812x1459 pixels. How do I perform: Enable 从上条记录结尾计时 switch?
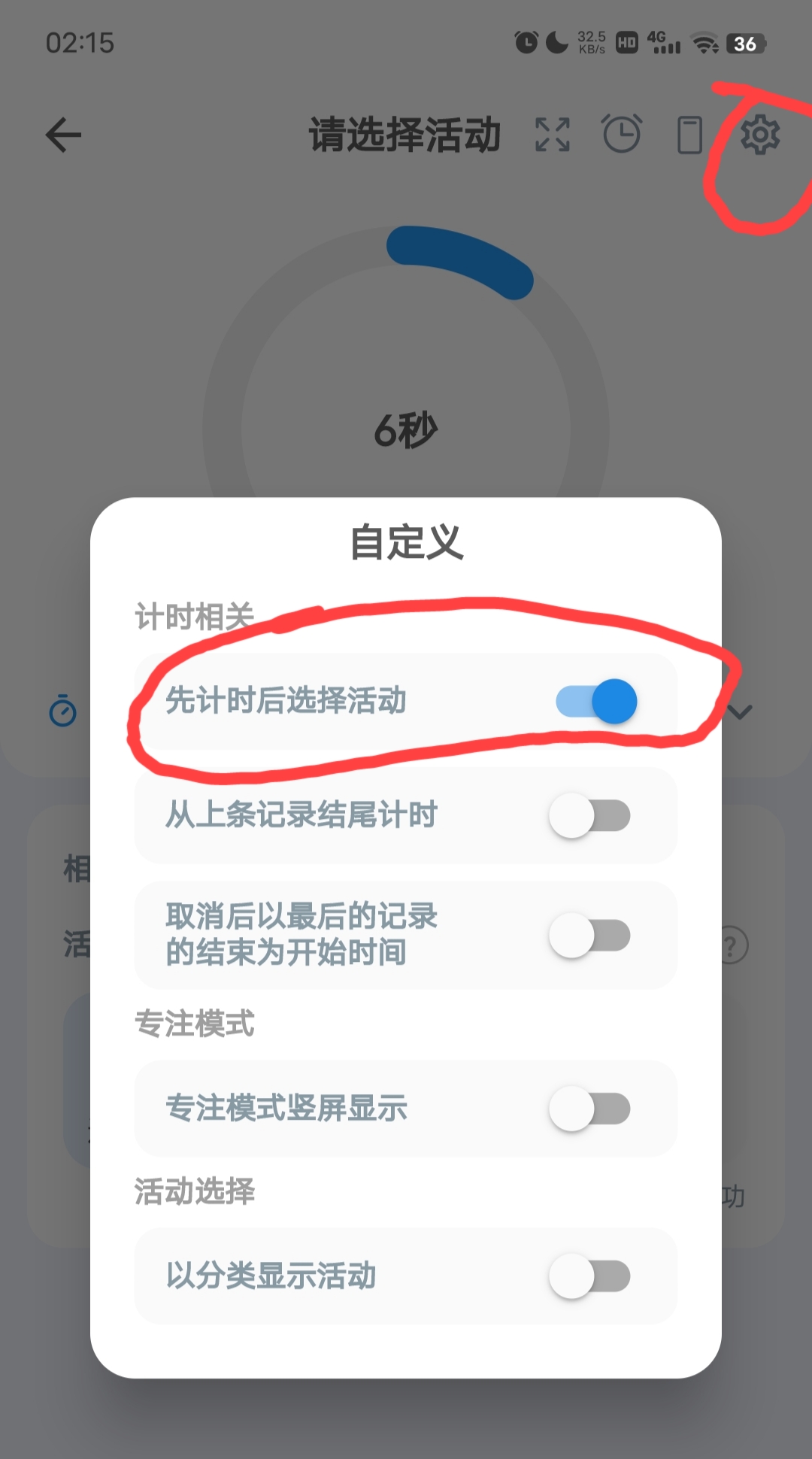pos(589,816)
